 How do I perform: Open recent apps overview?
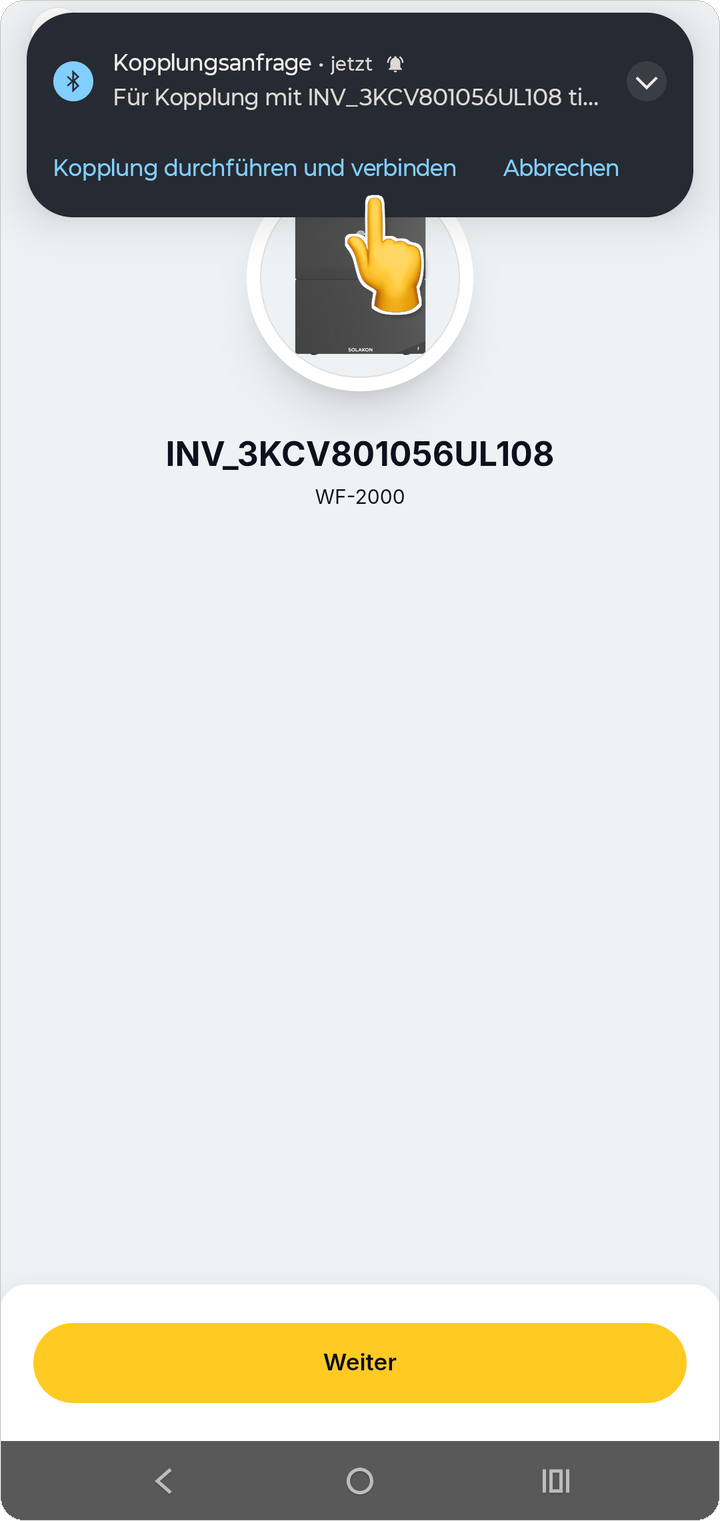pyautogui.click(x=556, y=1480)
